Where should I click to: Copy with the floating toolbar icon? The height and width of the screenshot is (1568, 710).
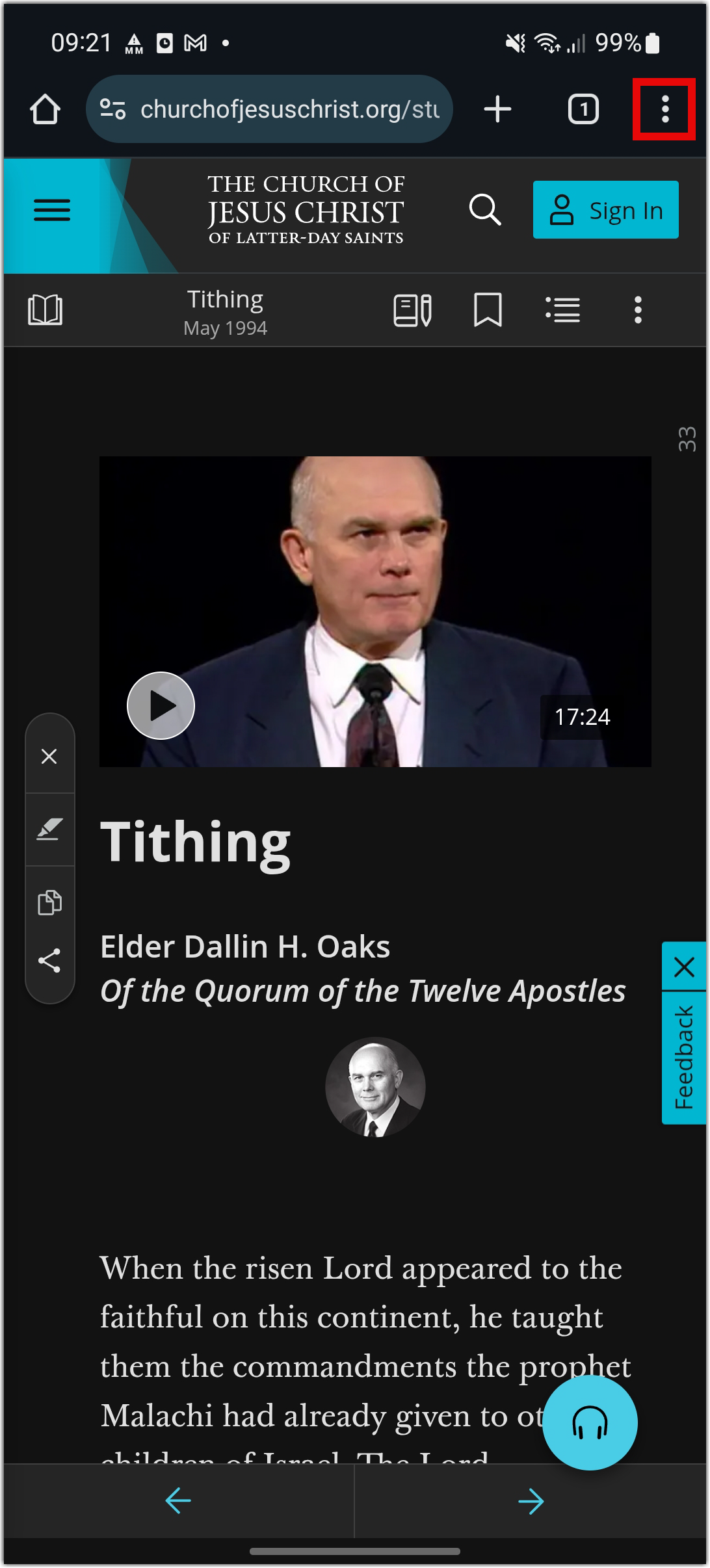pyautogui.click(x=49, y=902)
